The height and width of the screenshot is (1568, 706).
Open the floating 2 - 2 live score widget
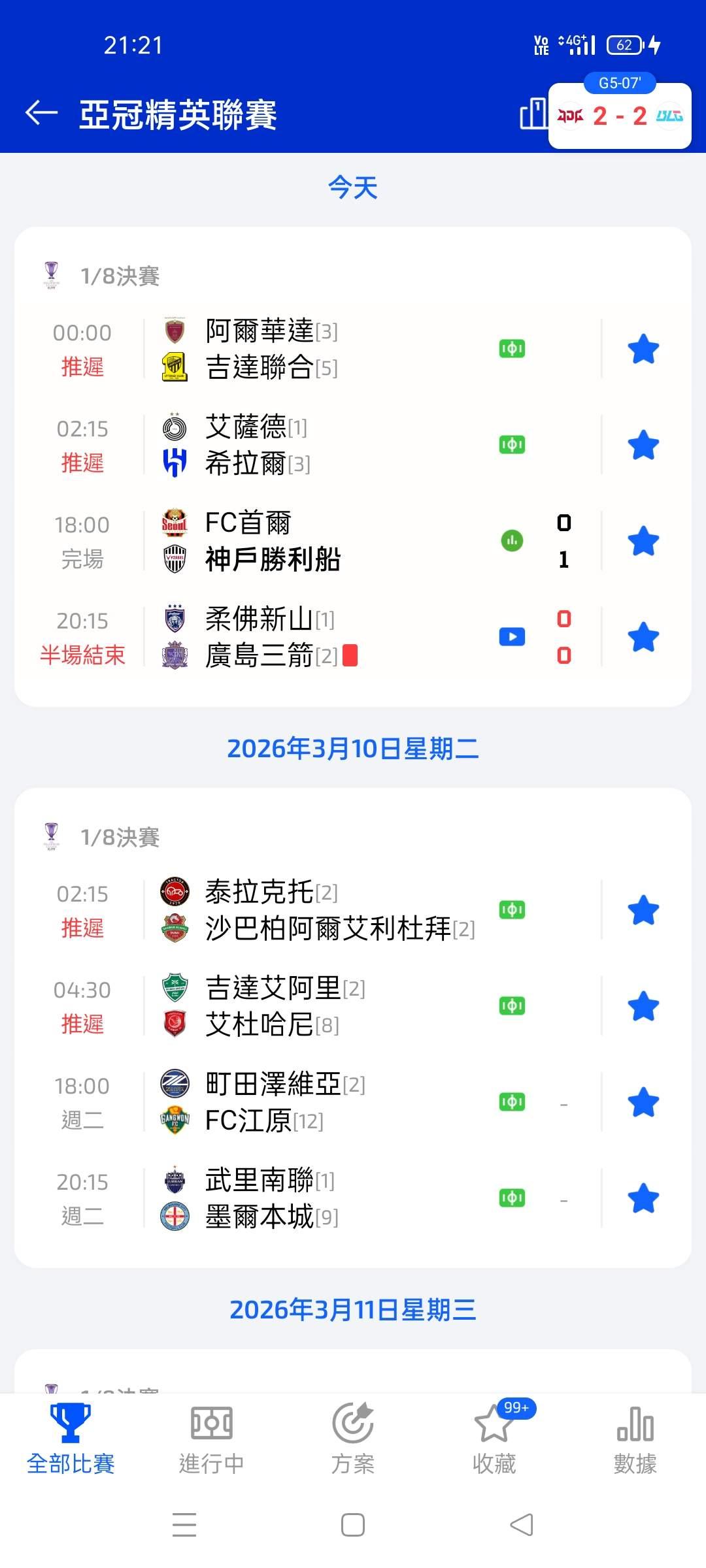pyautogui.click(x=619, y=116)
